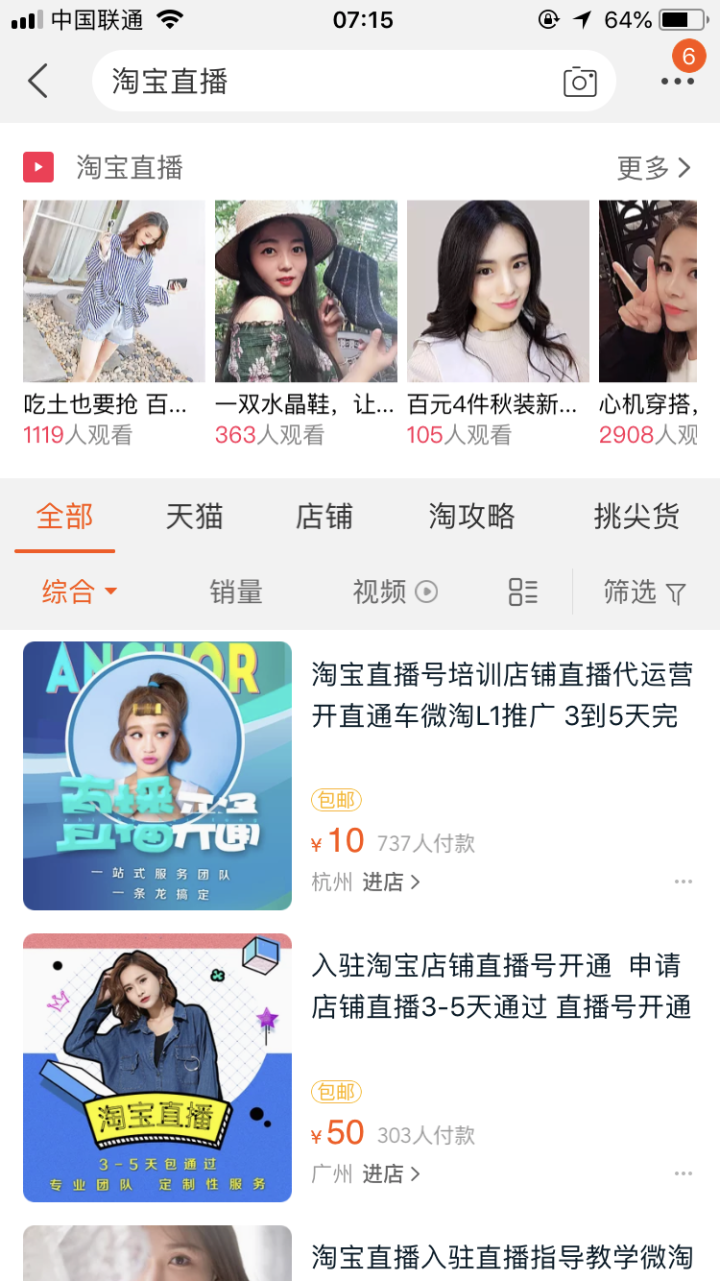Image resolution: width=720 pixels, height=1281 pixels.
Task: Open the three-dot overflow menu
Action: pos(677,81)
